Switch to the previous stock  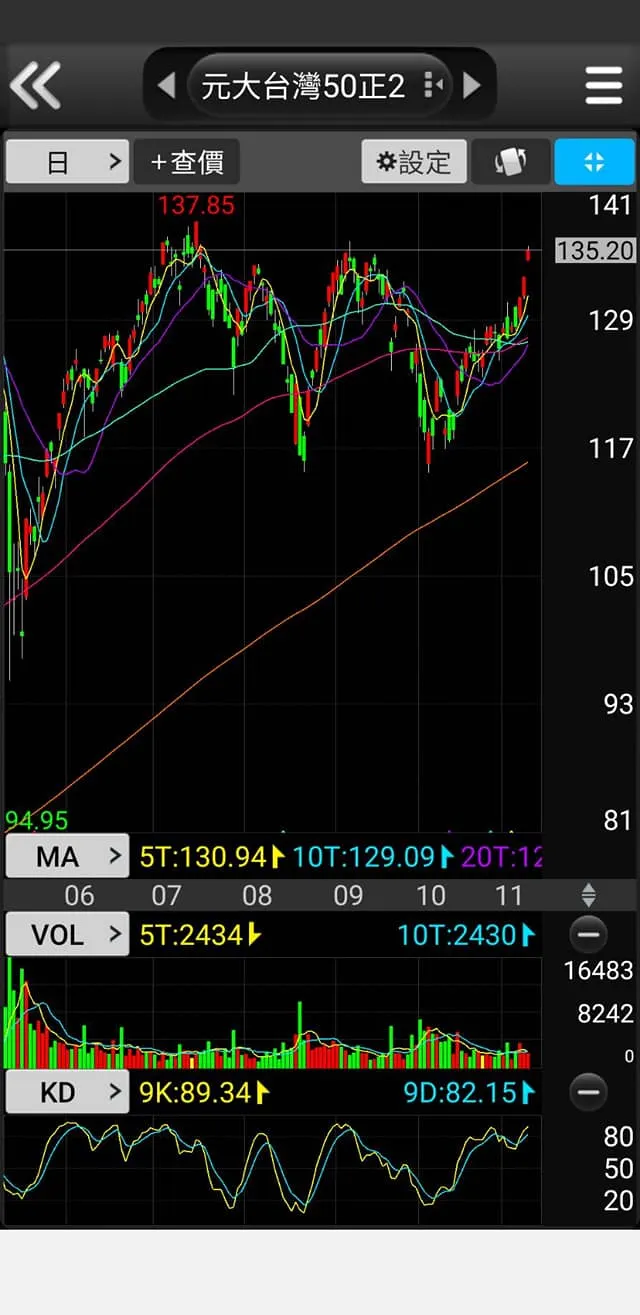[166, 86]
